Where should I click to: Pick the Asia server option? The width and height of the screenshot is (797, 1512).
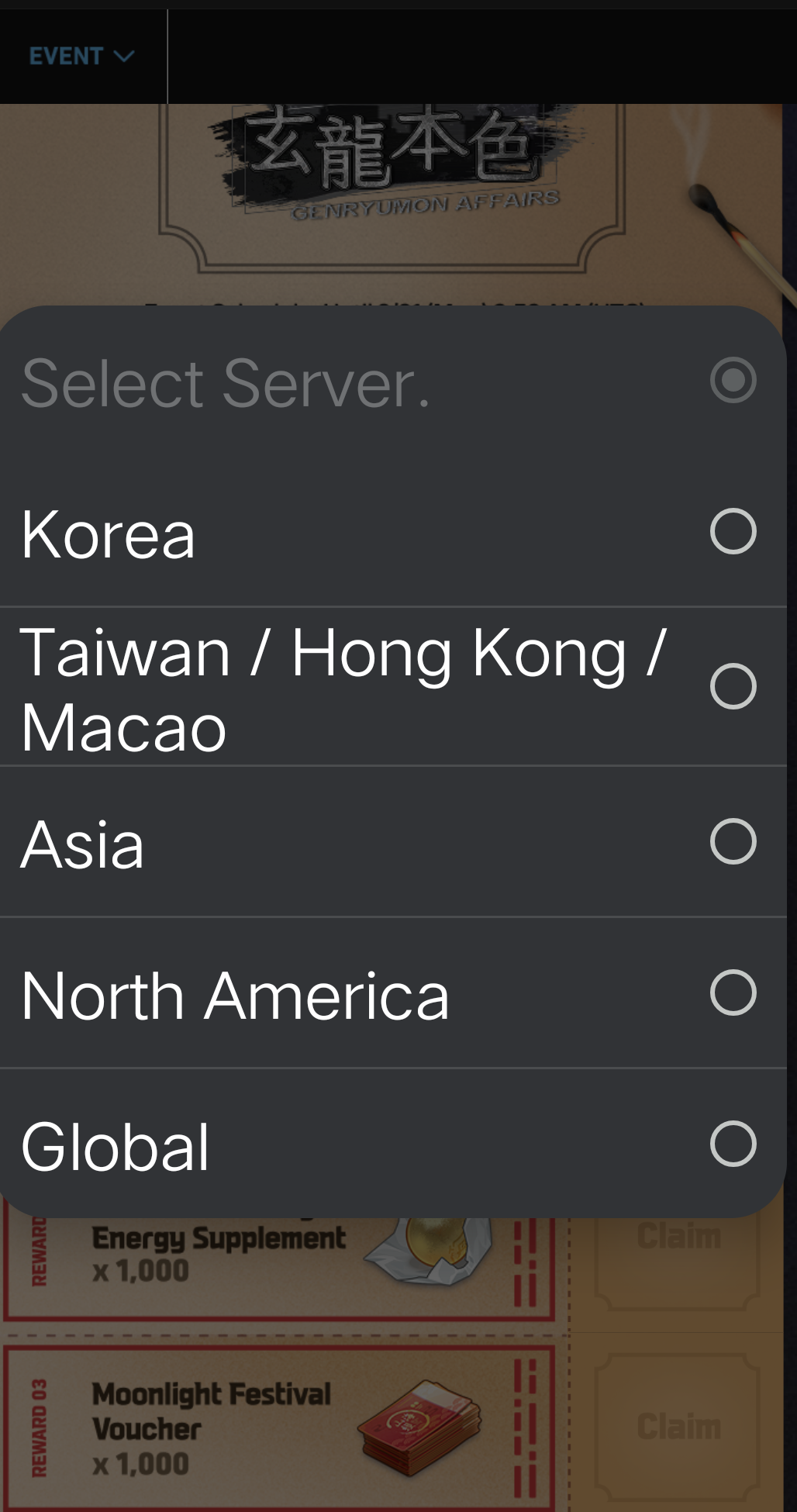pos(393,842)
